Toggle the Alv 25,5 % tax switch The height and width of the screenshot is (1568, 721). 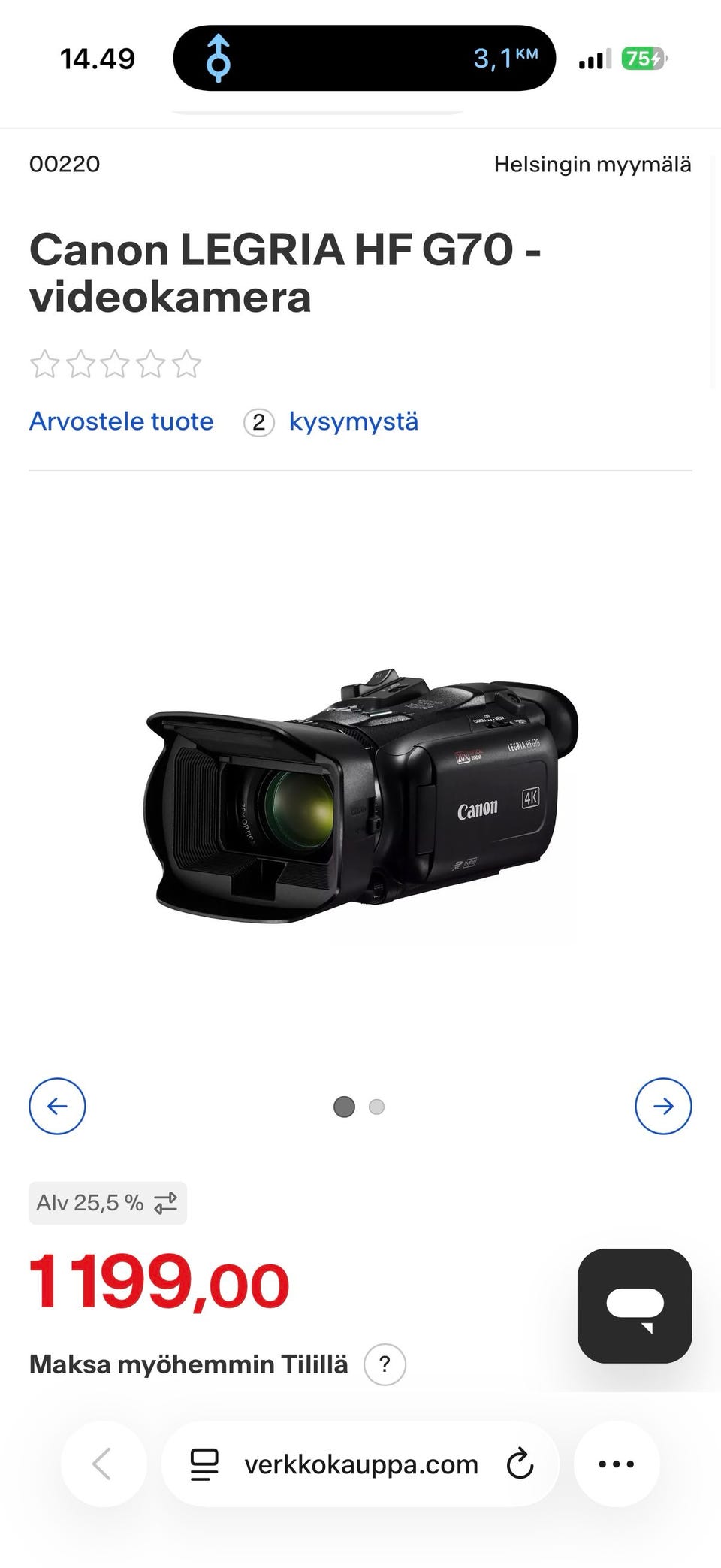point(107,1203)
